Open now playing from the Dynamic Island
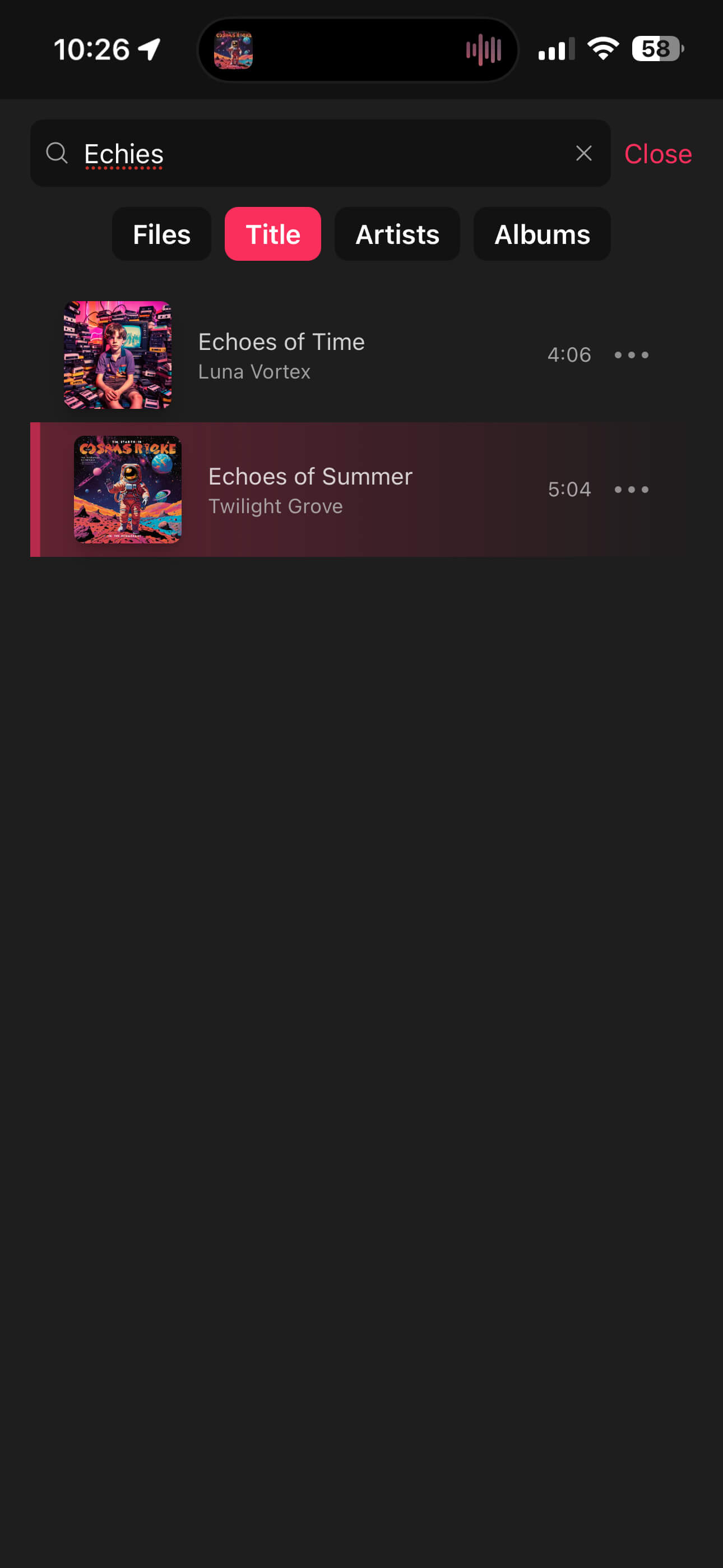Image resolution: width=723 pixels, height=1568 pixels. [x=358, y=50]
